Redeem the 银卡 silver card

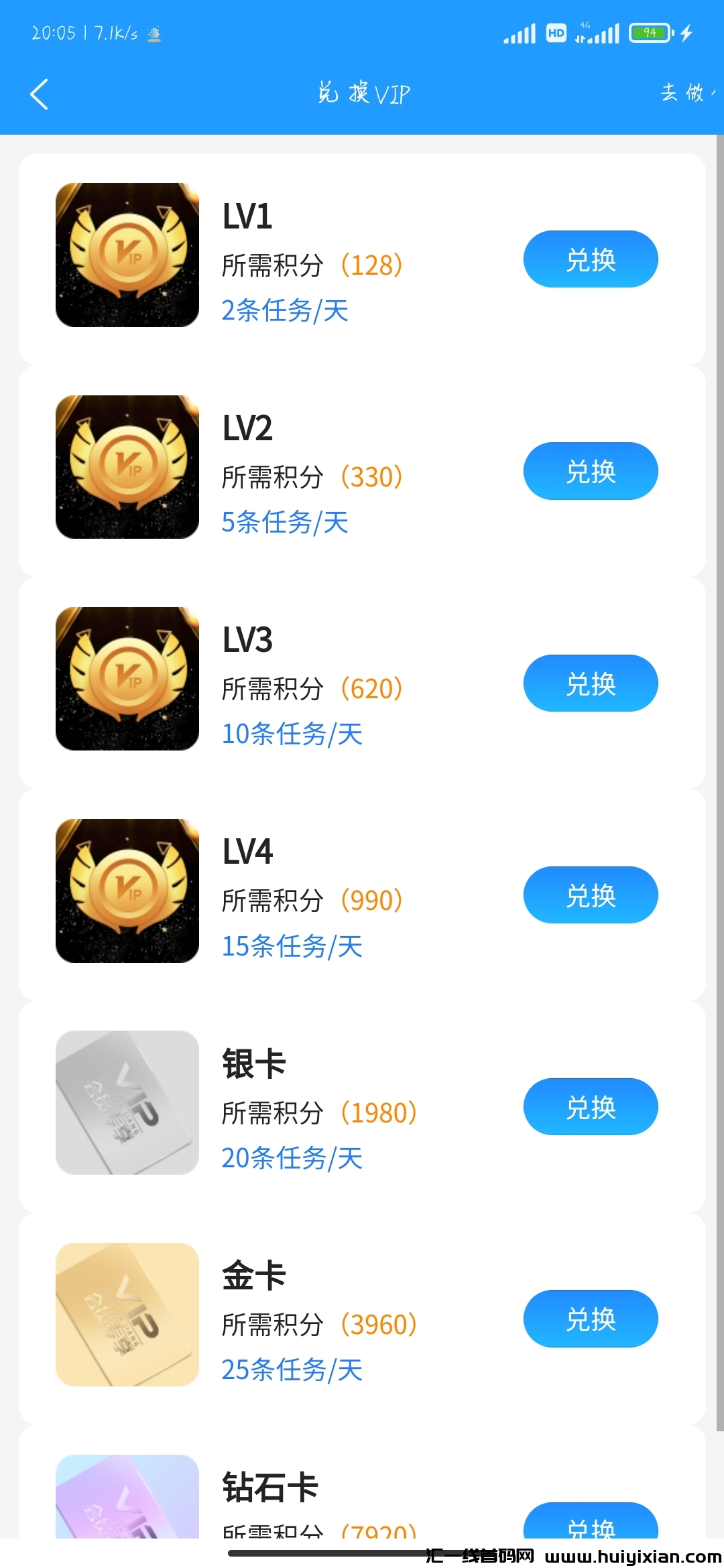pyautogui.click(x=590, y=1106)
